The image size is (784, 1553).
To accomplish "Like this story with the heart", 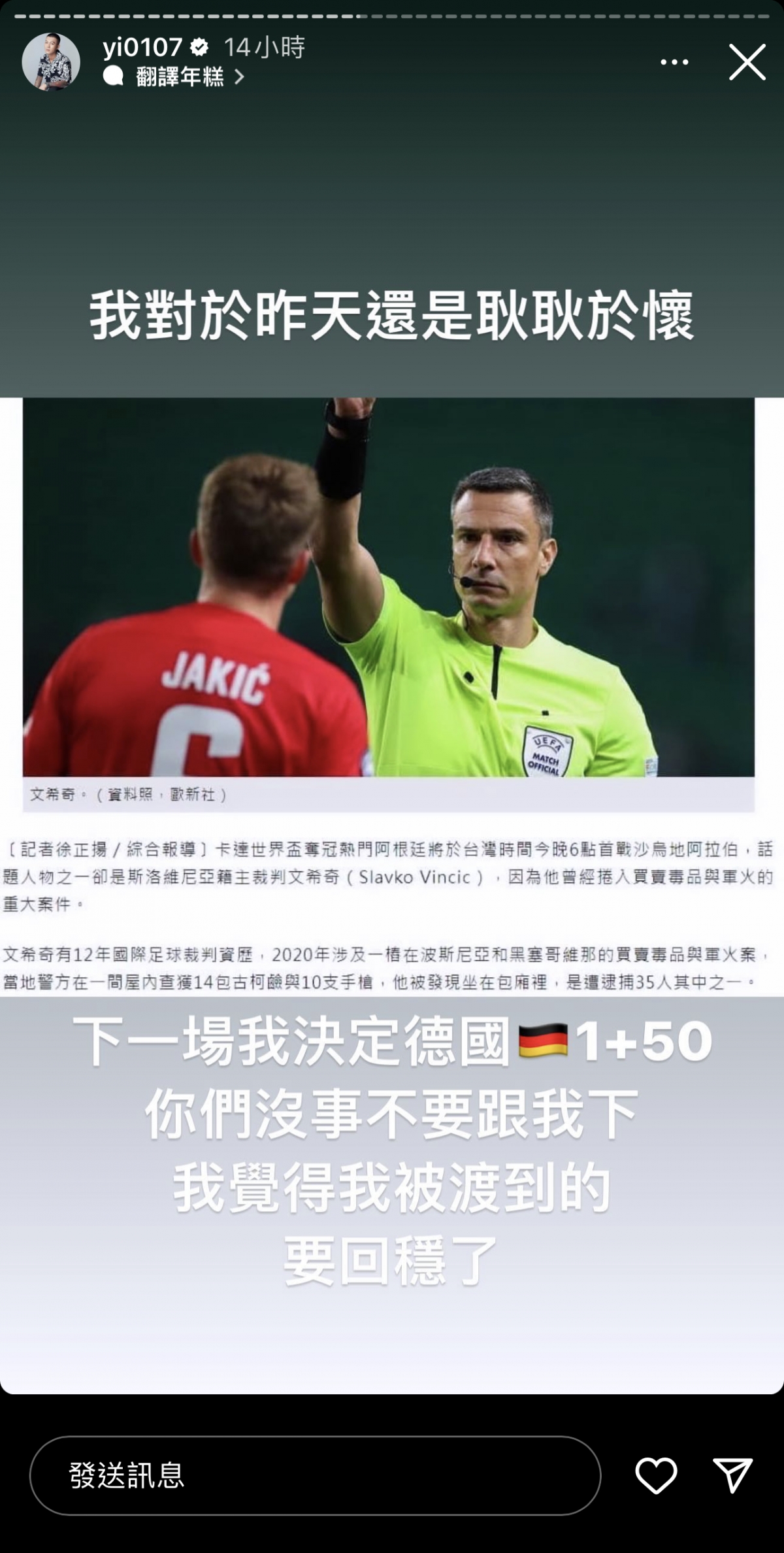I will pyautogui.click(x=656, y=1475).
